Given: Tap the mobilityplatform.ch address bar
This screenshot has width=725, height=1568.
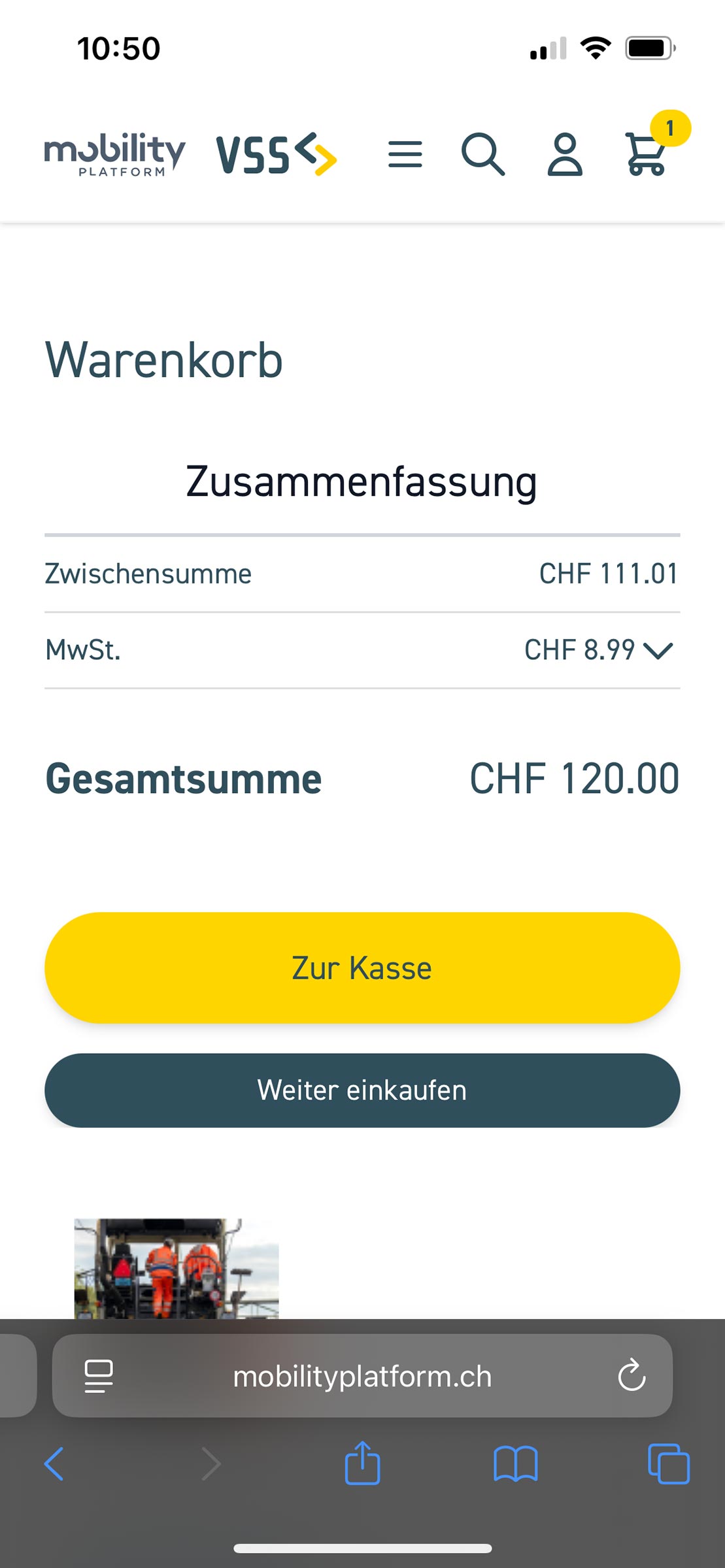Looking at the screenshot, I should point(362,1375).
